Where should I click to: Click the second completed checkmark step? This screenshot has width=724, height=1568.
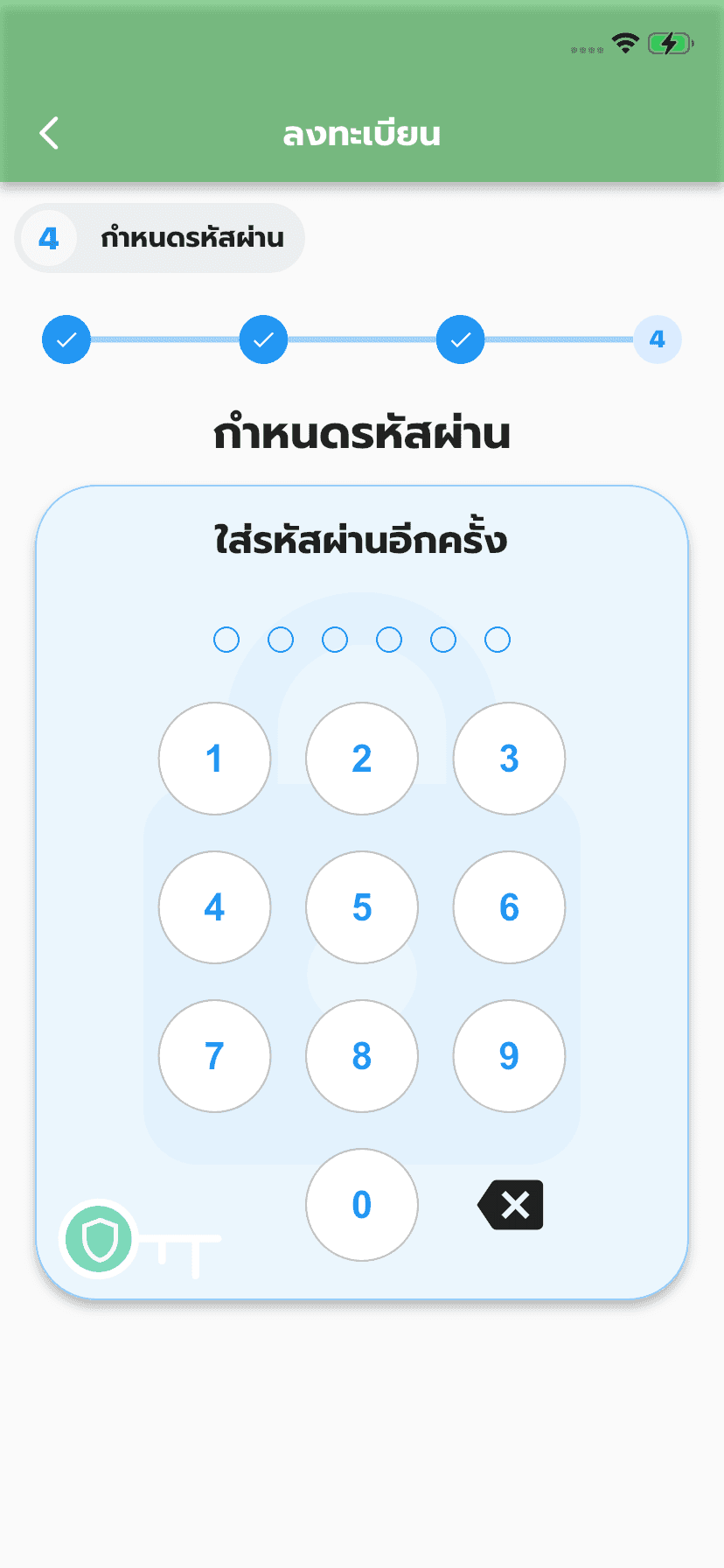[x=263, y=339]
